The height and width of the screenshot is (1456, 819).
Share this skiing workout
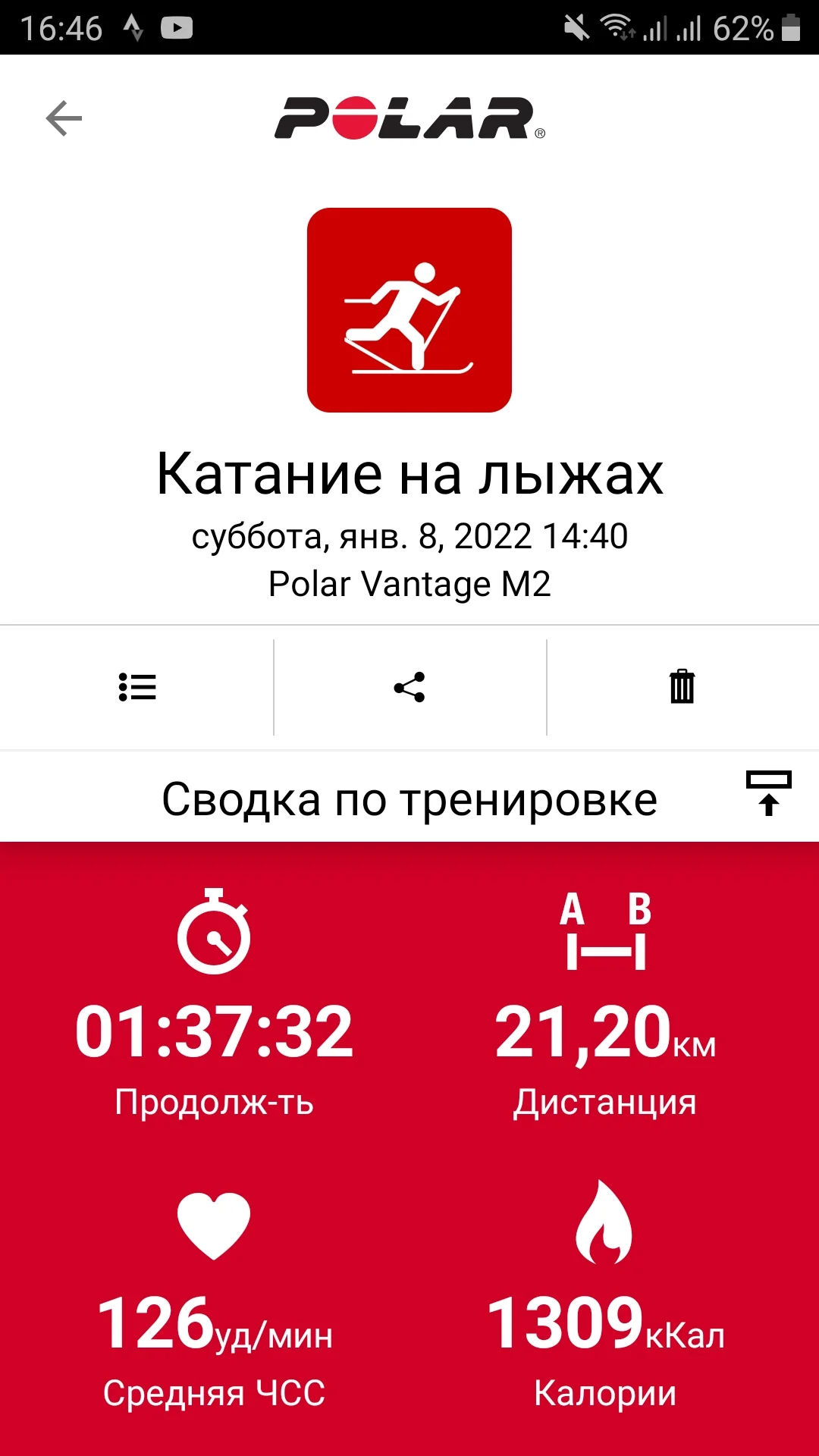pos(409,687)
